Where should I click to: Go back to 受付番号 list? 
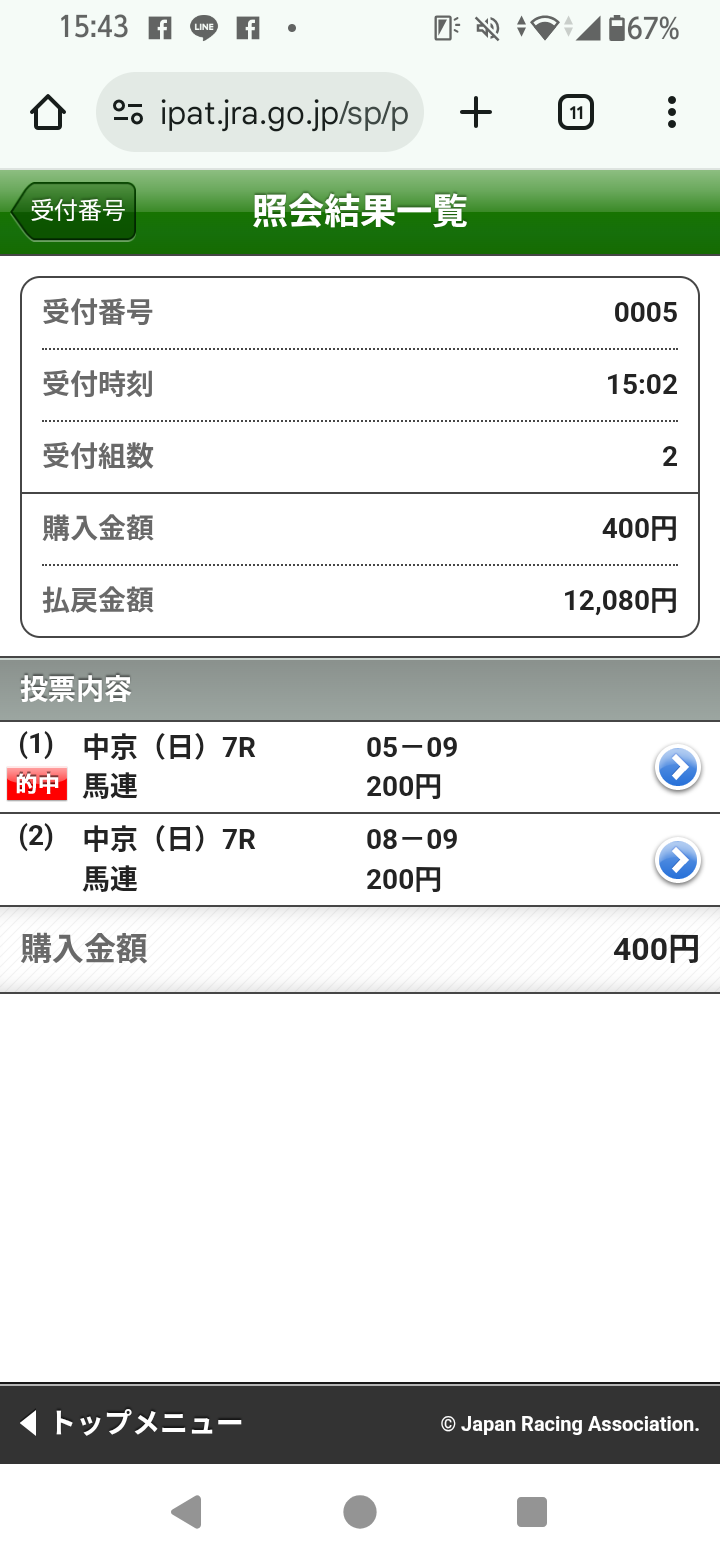click(x=75, y=211)
